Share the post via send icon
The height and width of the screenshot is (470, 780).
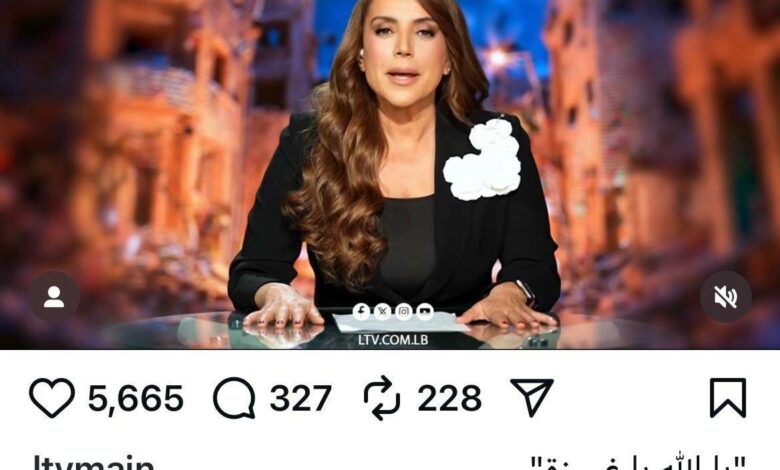pos(531,398)
